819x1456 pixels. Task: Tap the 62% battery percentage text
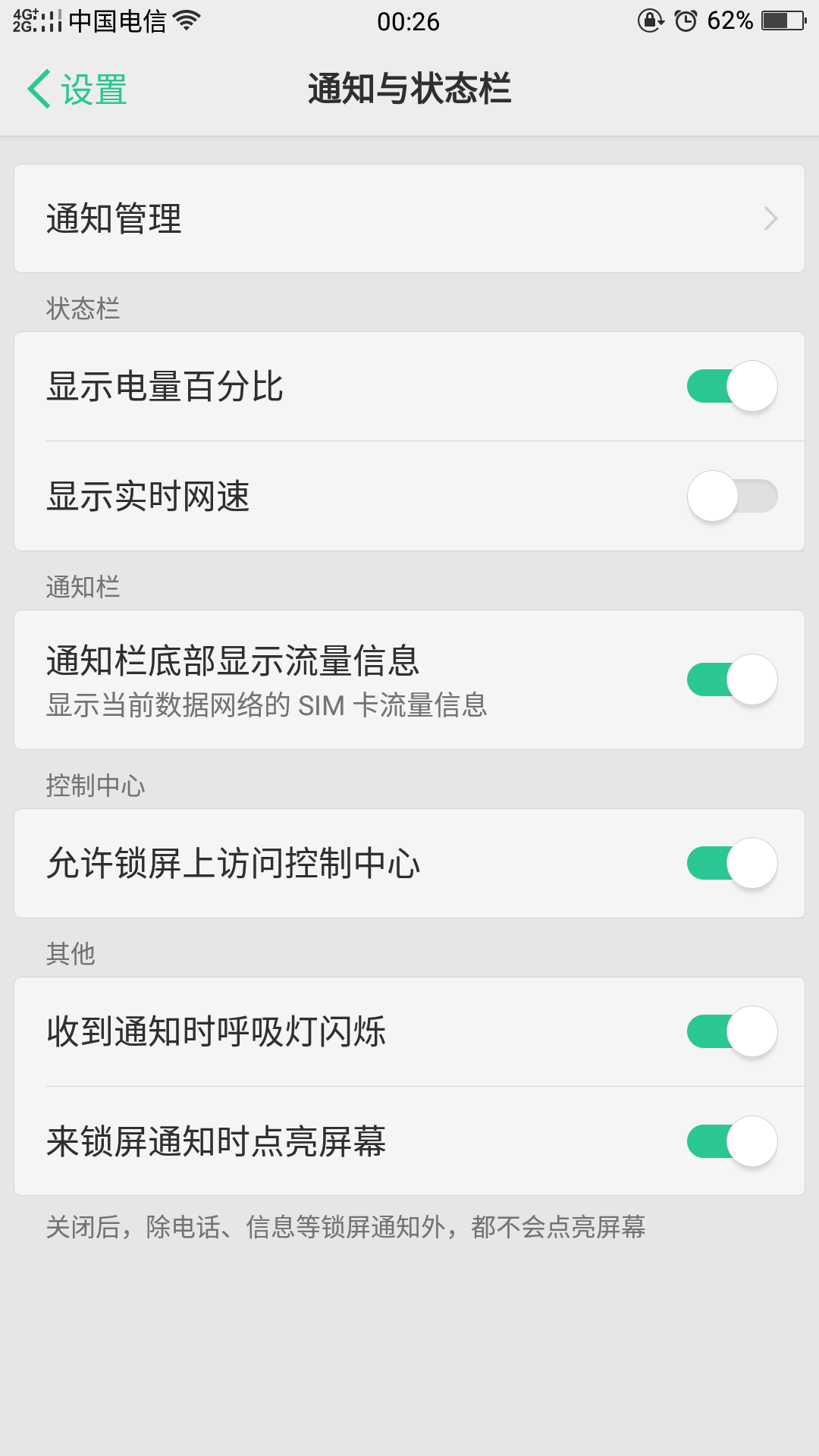(x=728, y=21)
